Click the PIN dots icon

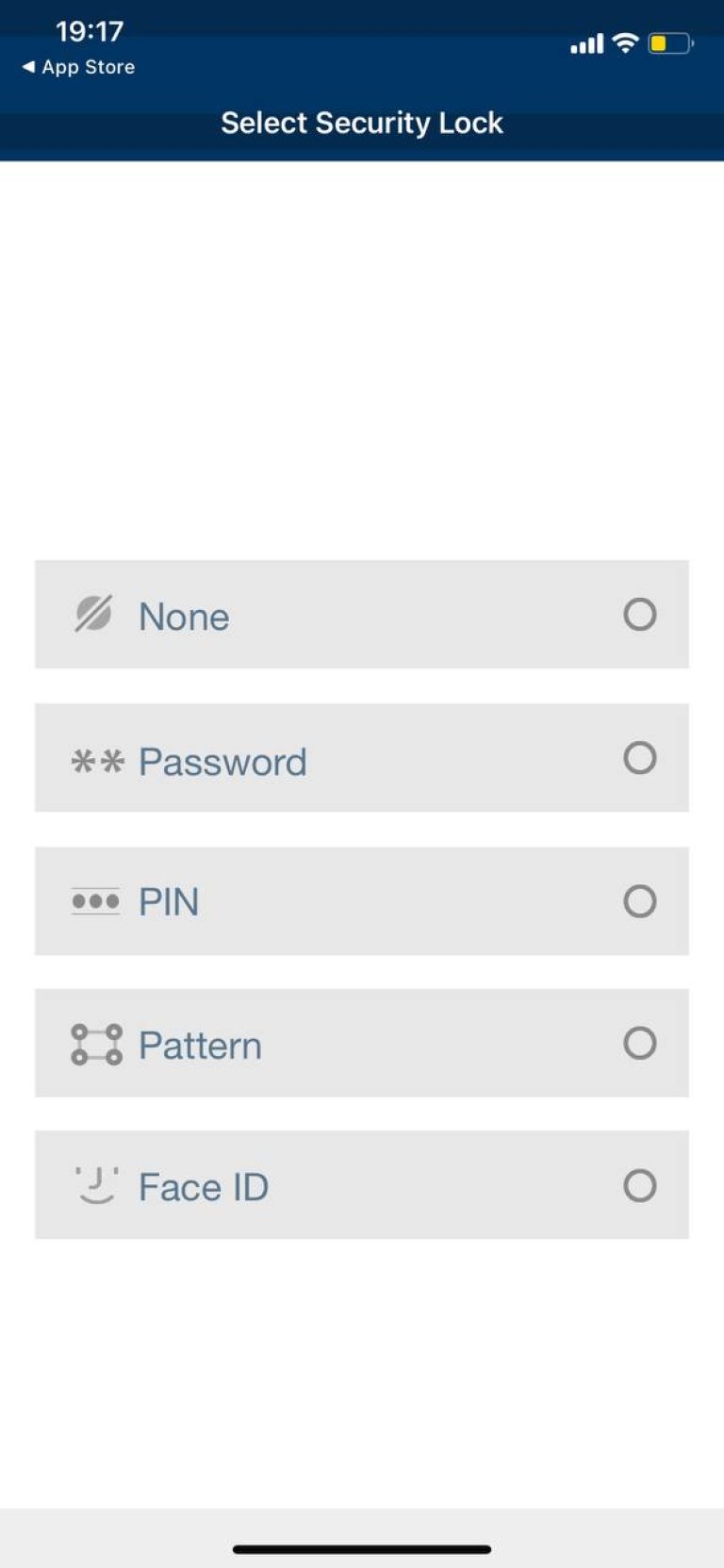click(x=97, y=901)
